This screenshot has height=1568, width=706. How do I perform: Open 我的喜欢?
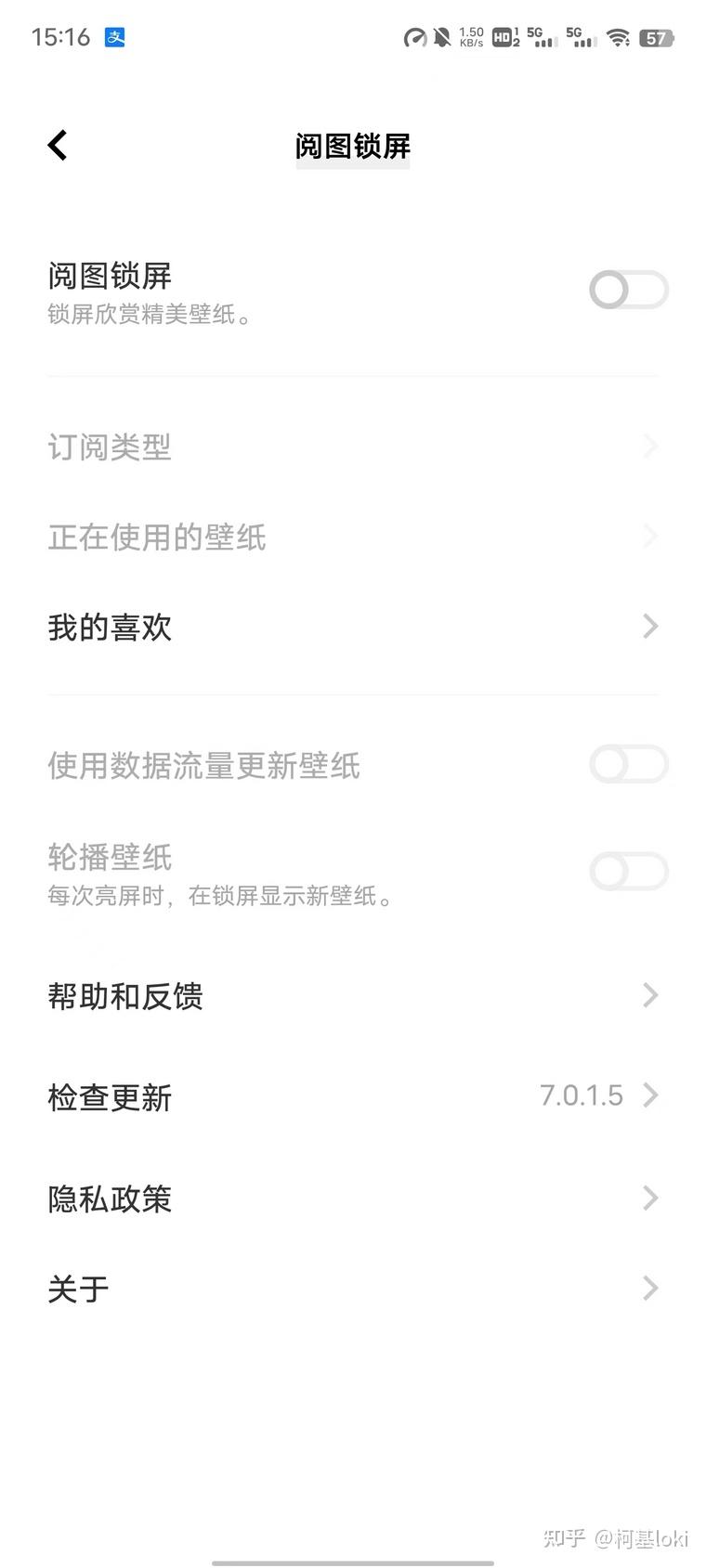tap(353, 628)
